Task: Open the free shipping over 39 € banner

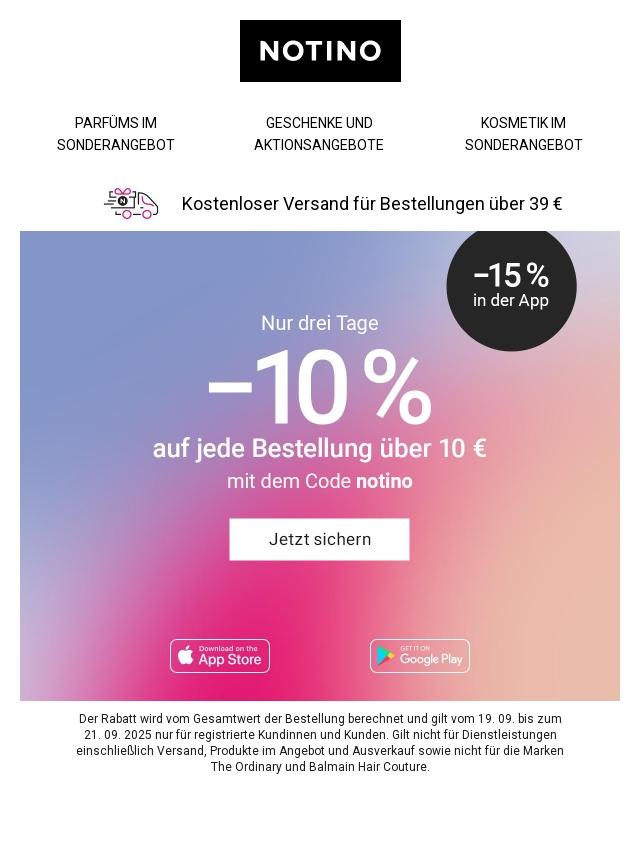Action: (x=335, y=204)
